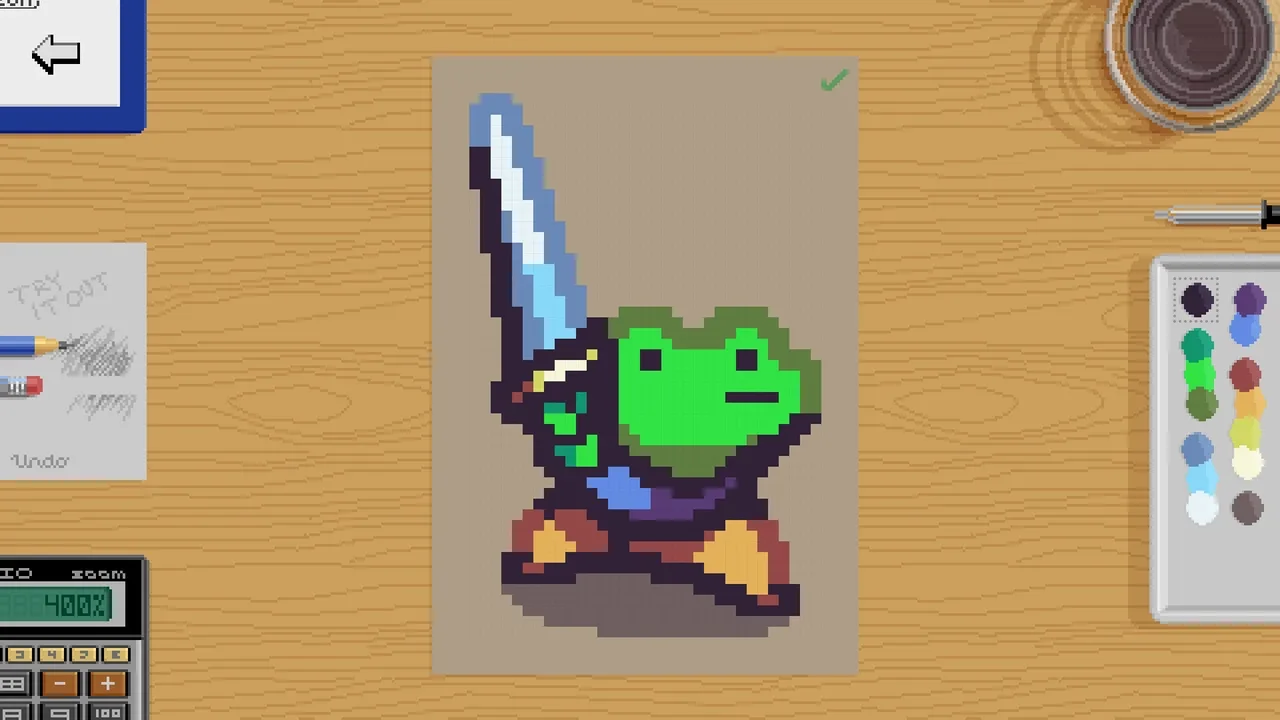Zoom in with the plus key

click(108, 684)
